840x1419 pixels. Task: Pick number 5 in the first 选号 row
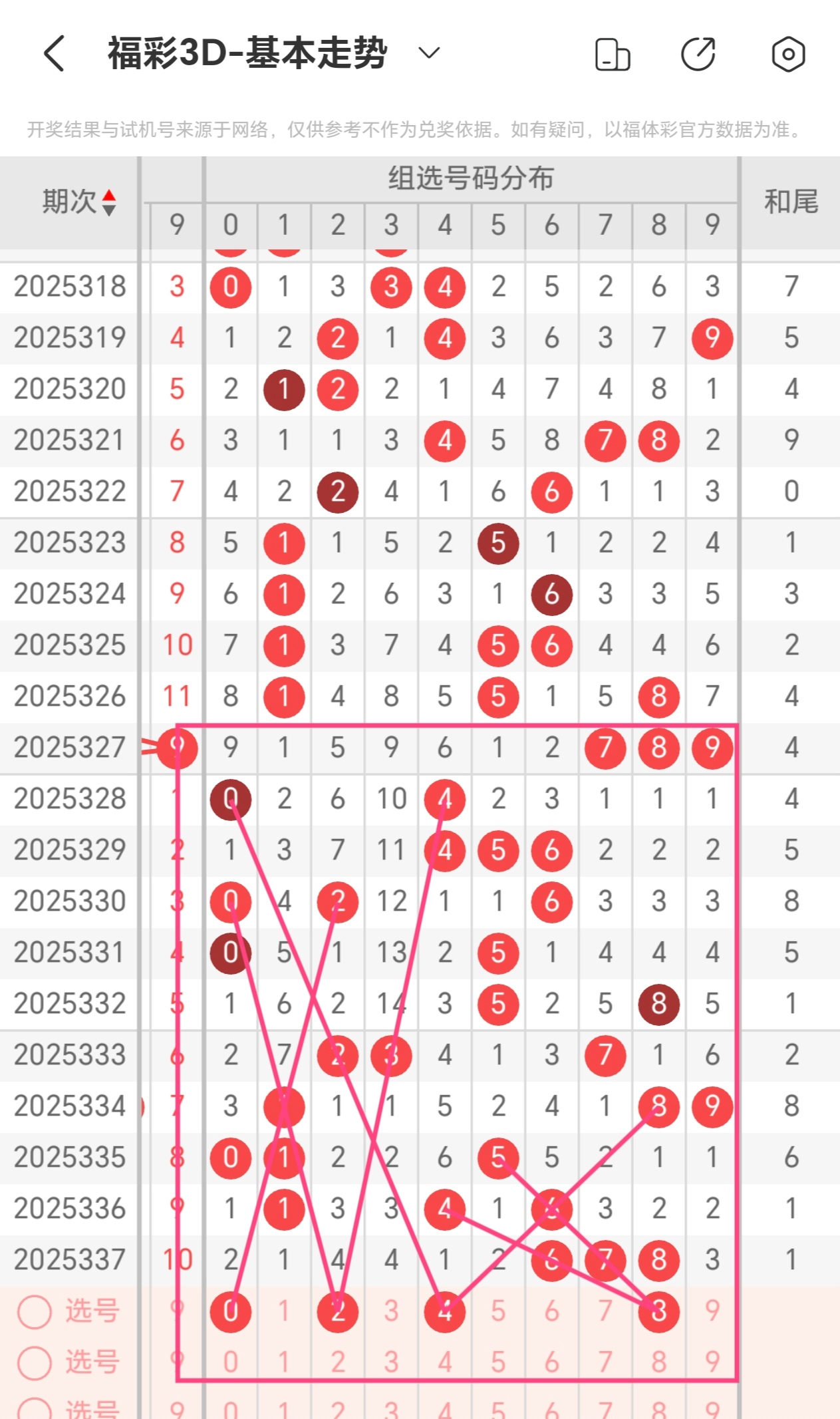click(x=498, y=1312)
